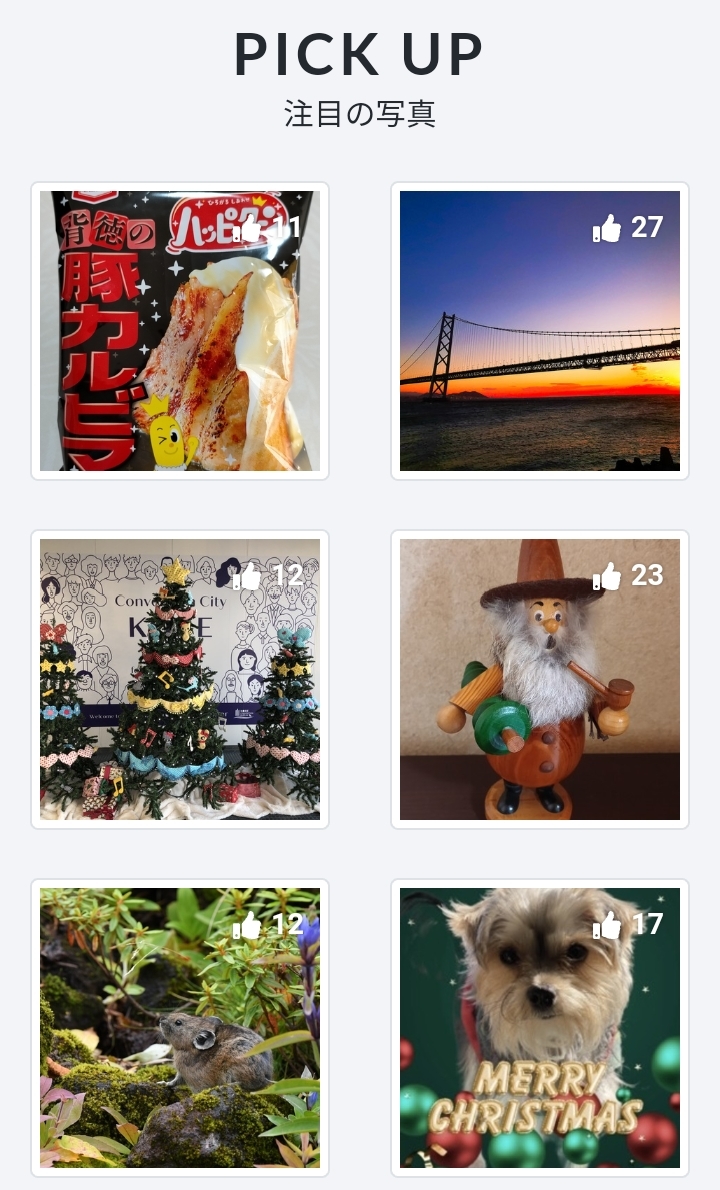
Task: Open the Christmas trees display photo
Action: click(x=180, y=679)
